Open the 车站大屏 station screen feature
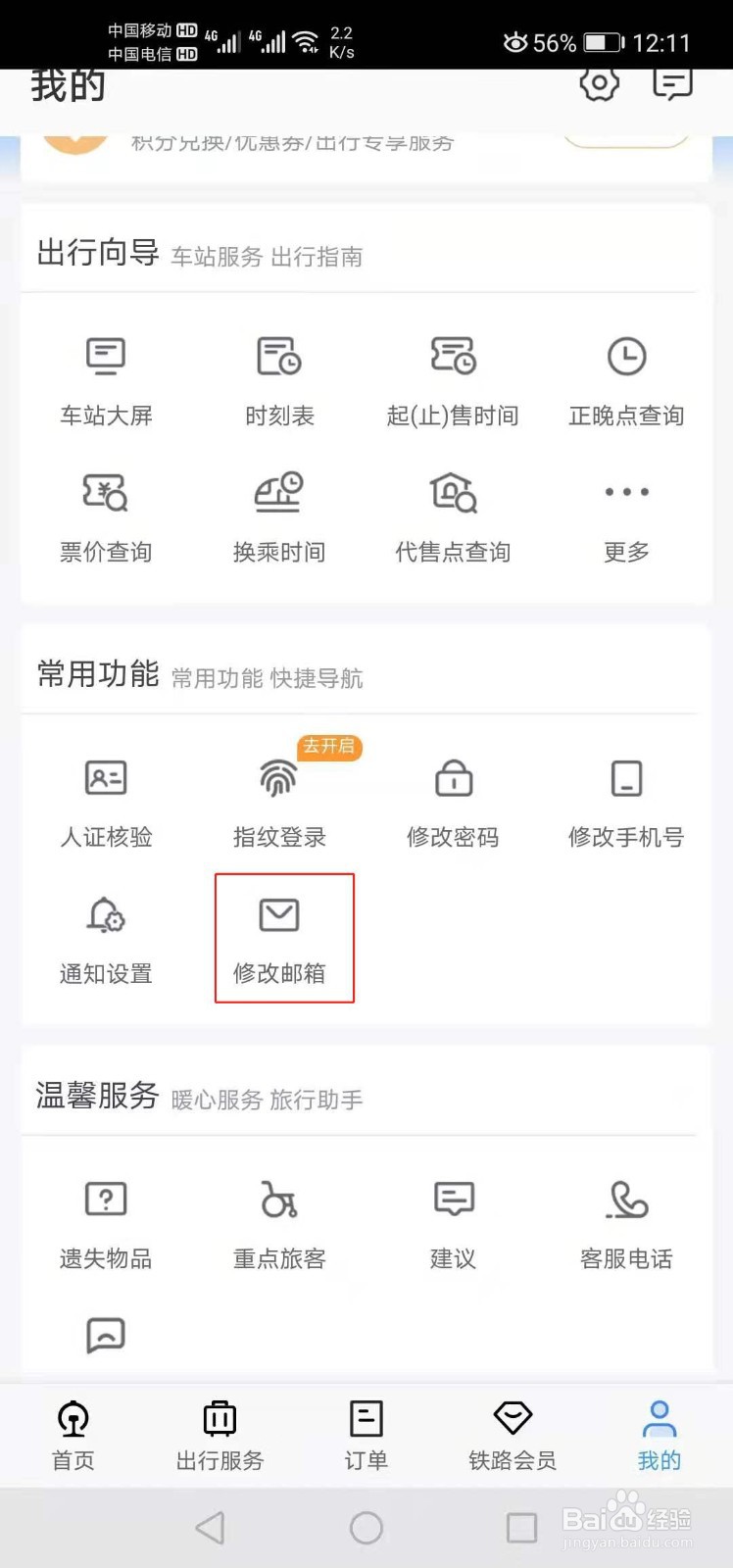This screenshot has width=733, height=1568. 106,377
